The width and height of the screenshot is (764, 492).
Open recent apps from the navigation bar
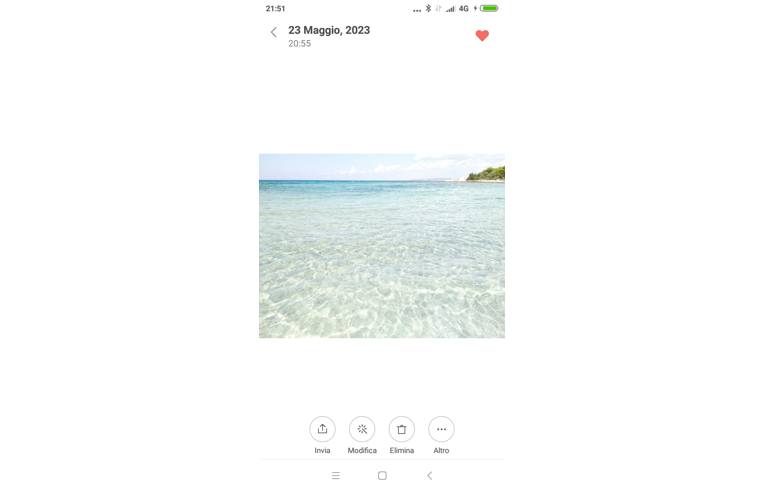pos(336,476)
